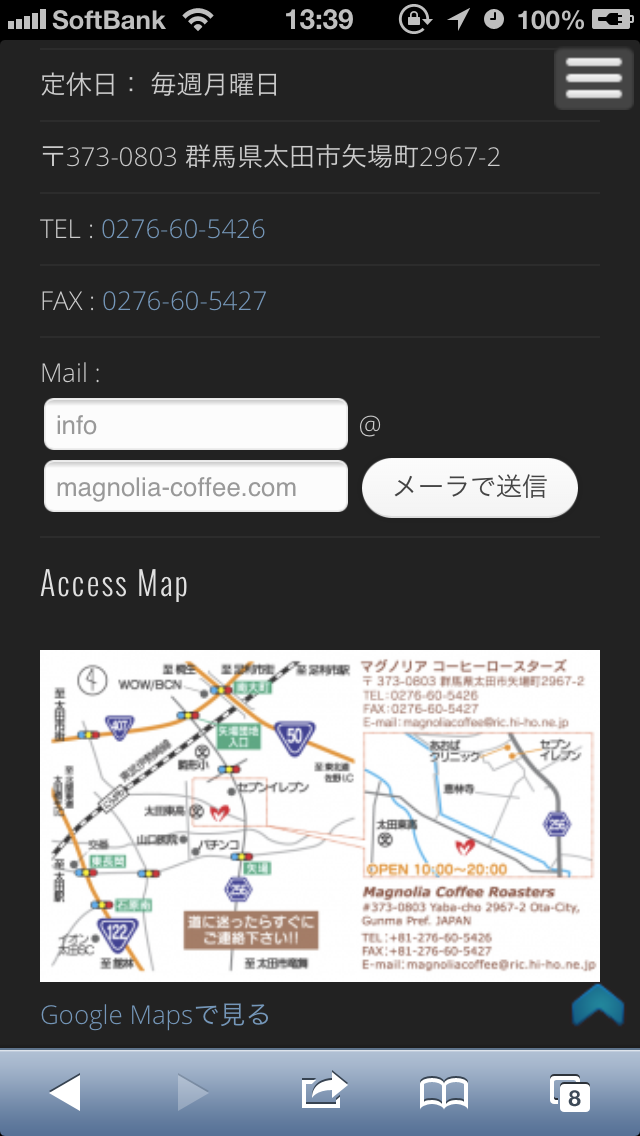Focus the mail field with info placeholder

coord(196,425)
